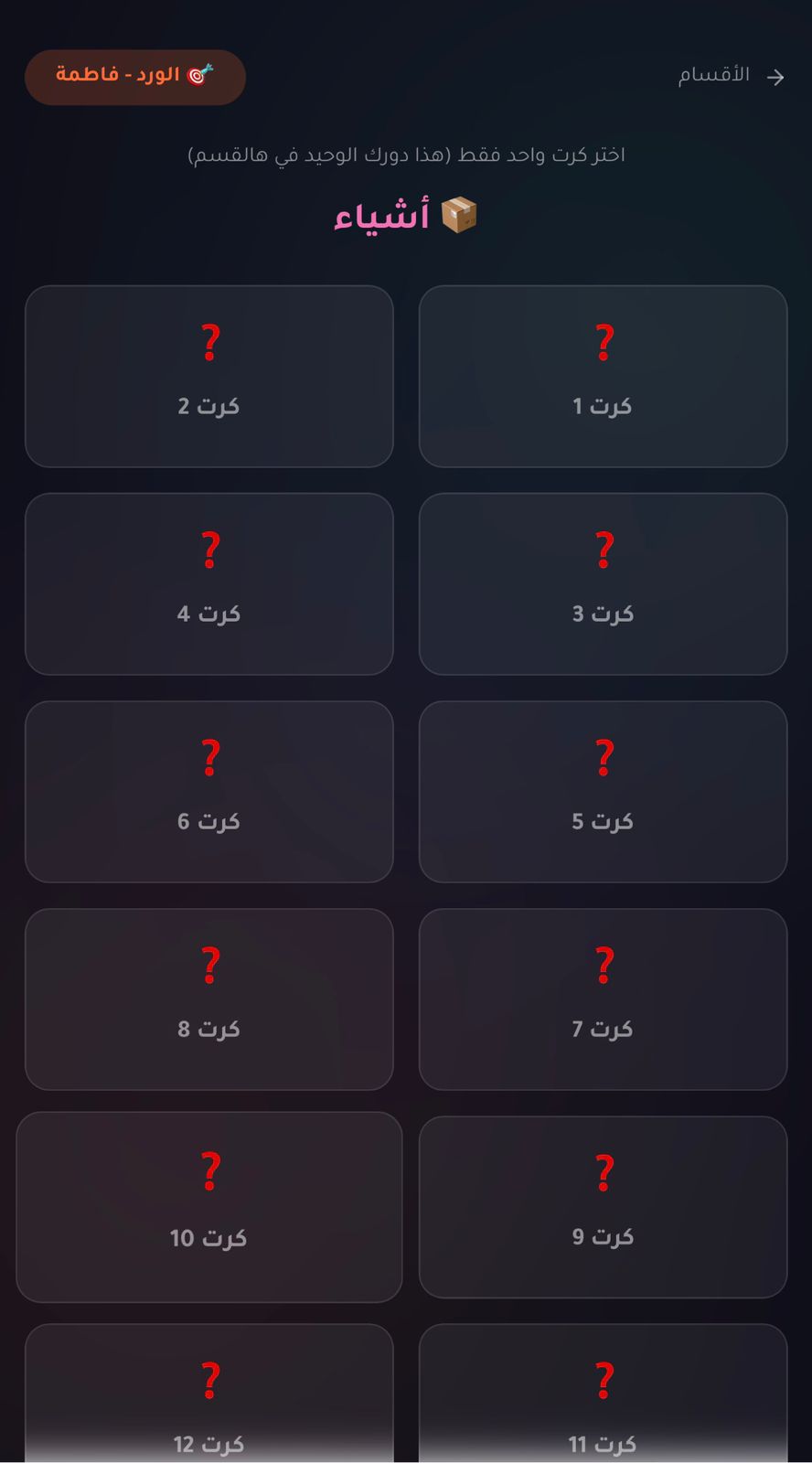The image size is (812, 1463).
Task: Click the red question mark on كرت 12
Action: click(x=209, y=1378)
